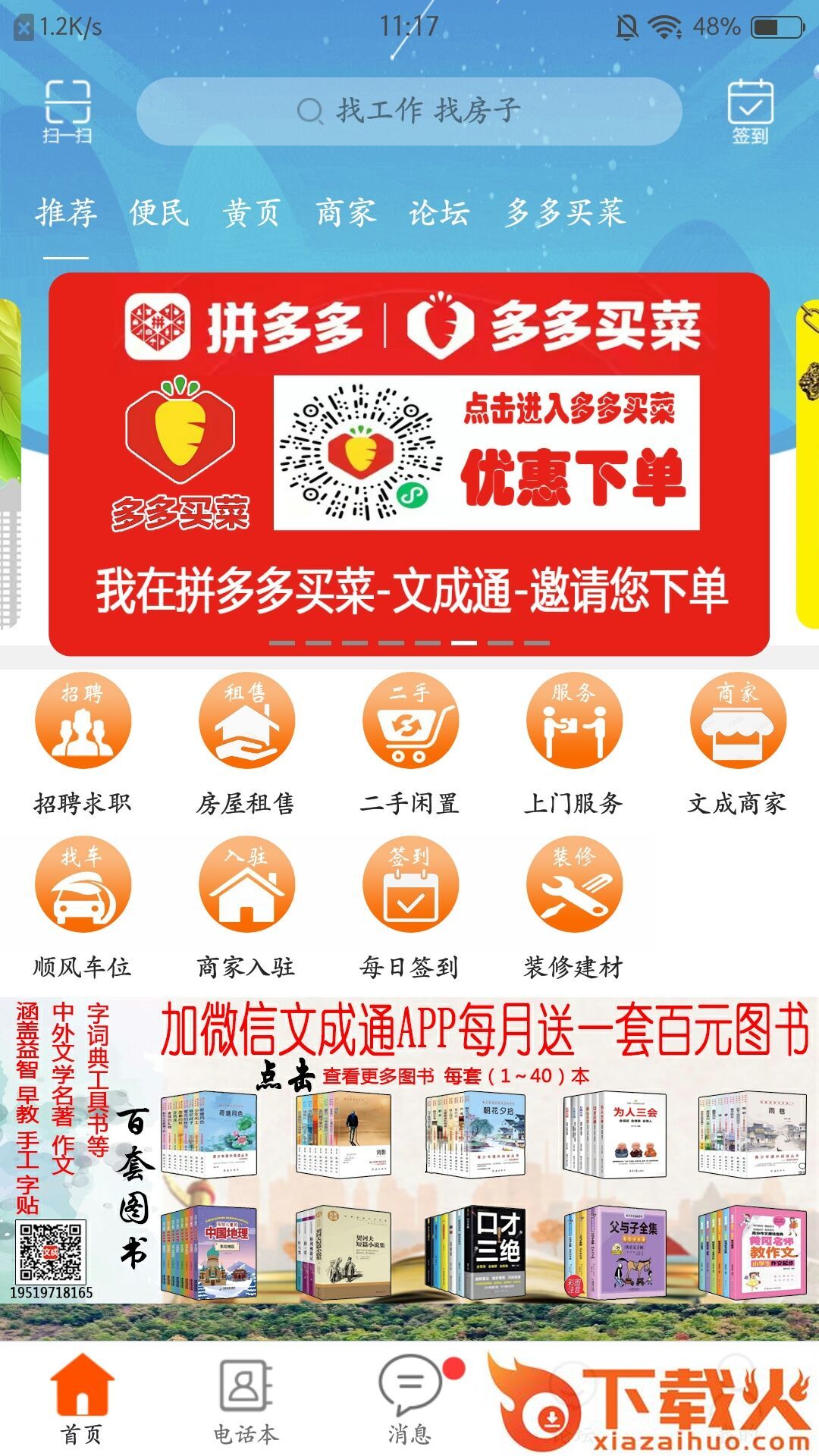Switch to the 商家 tab
The width and height of the screenshot is (819, 1456).
(x=346, y=212)
